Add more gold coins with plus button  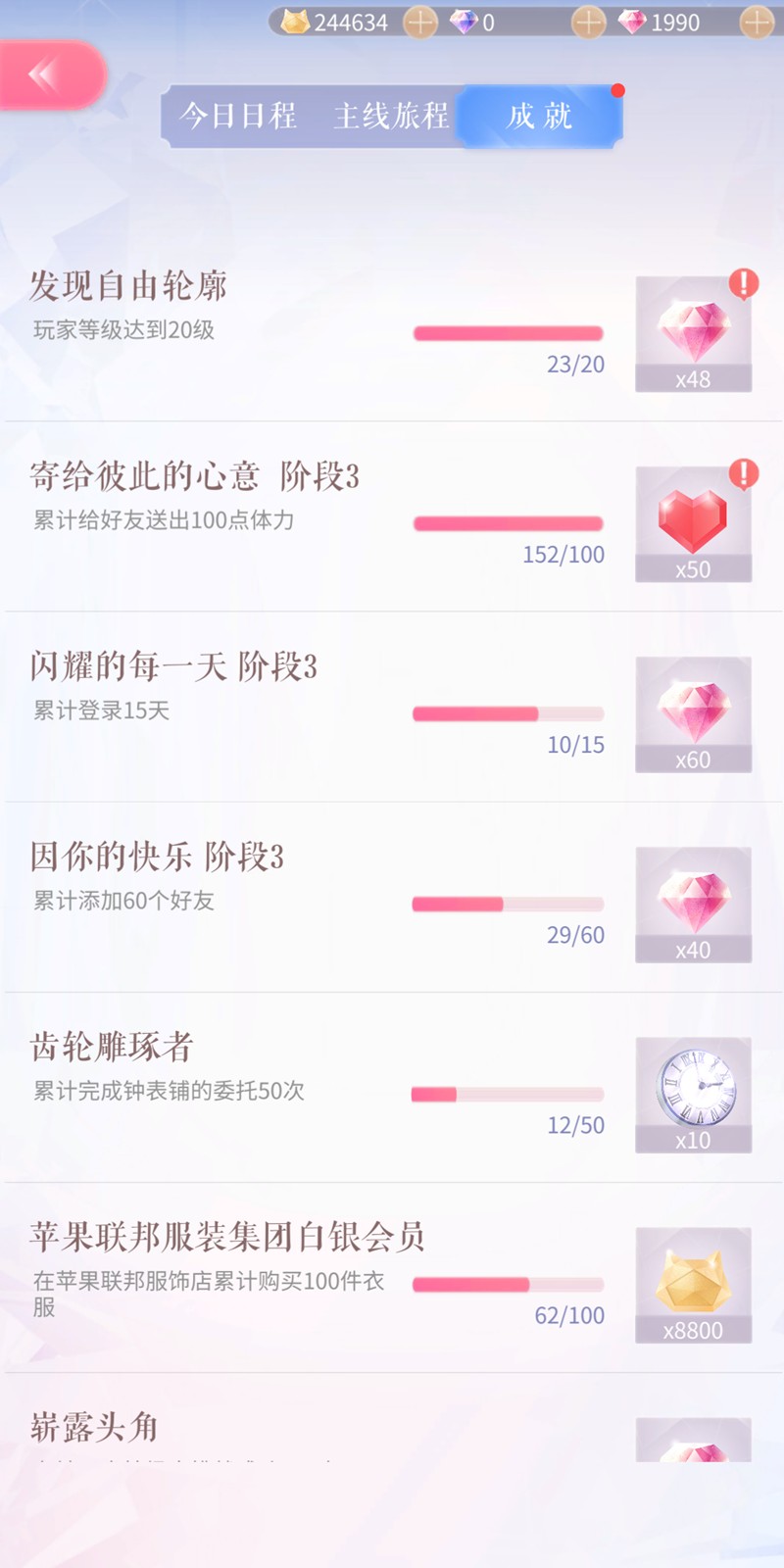(420, 23)
